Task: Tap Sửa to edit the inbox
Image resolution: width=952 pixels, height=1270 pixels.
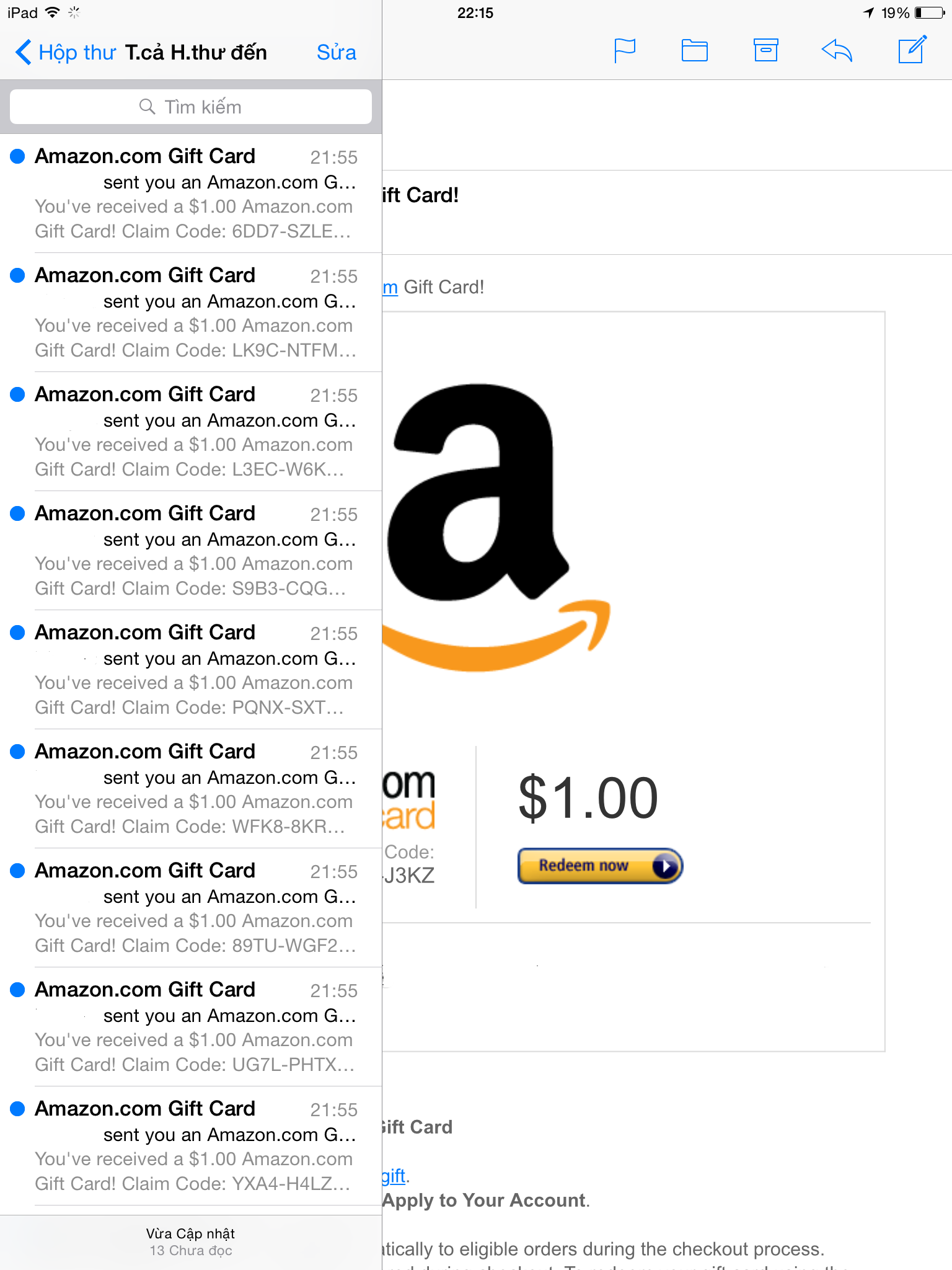Action: click(336, 53)
